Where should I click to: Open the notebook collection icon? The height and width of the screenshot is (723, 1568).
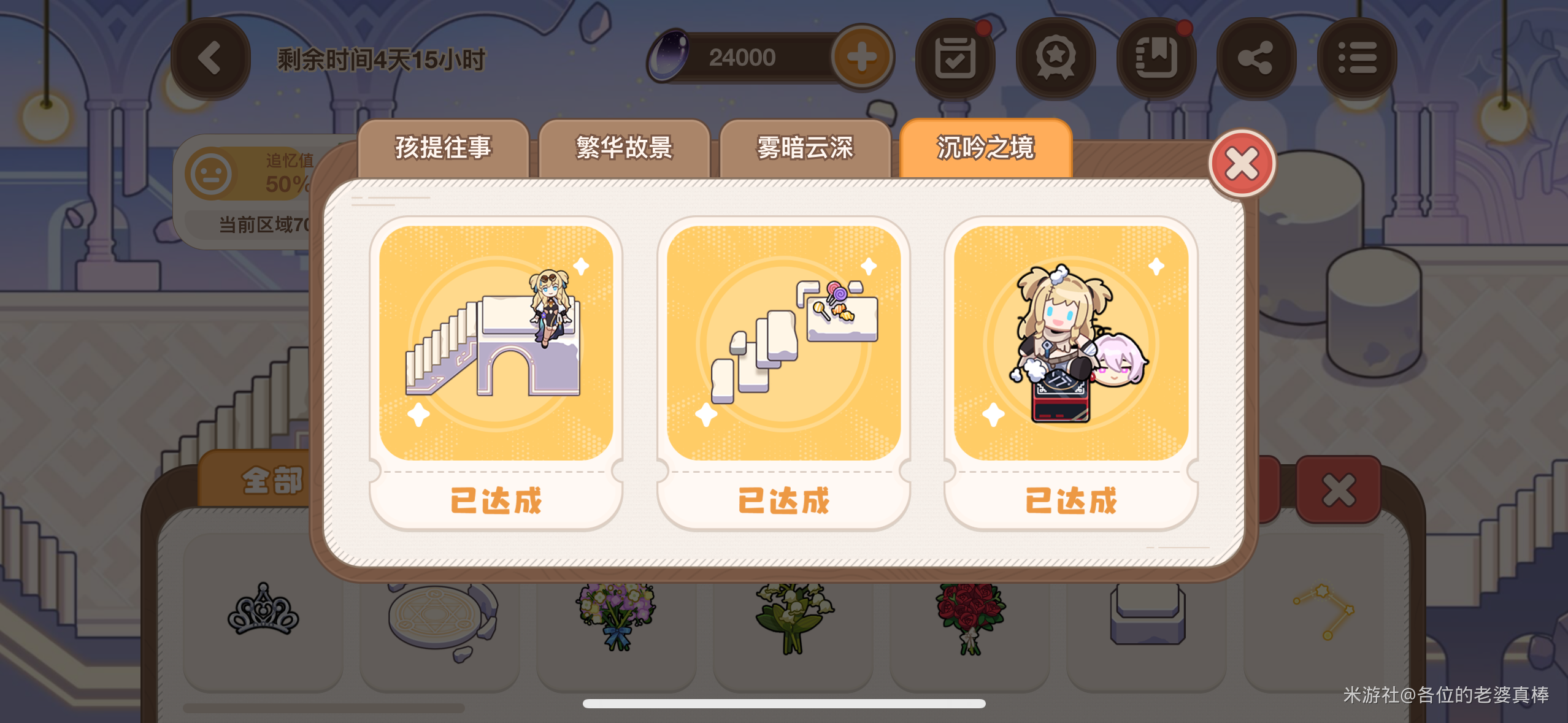pos(1156,59)
